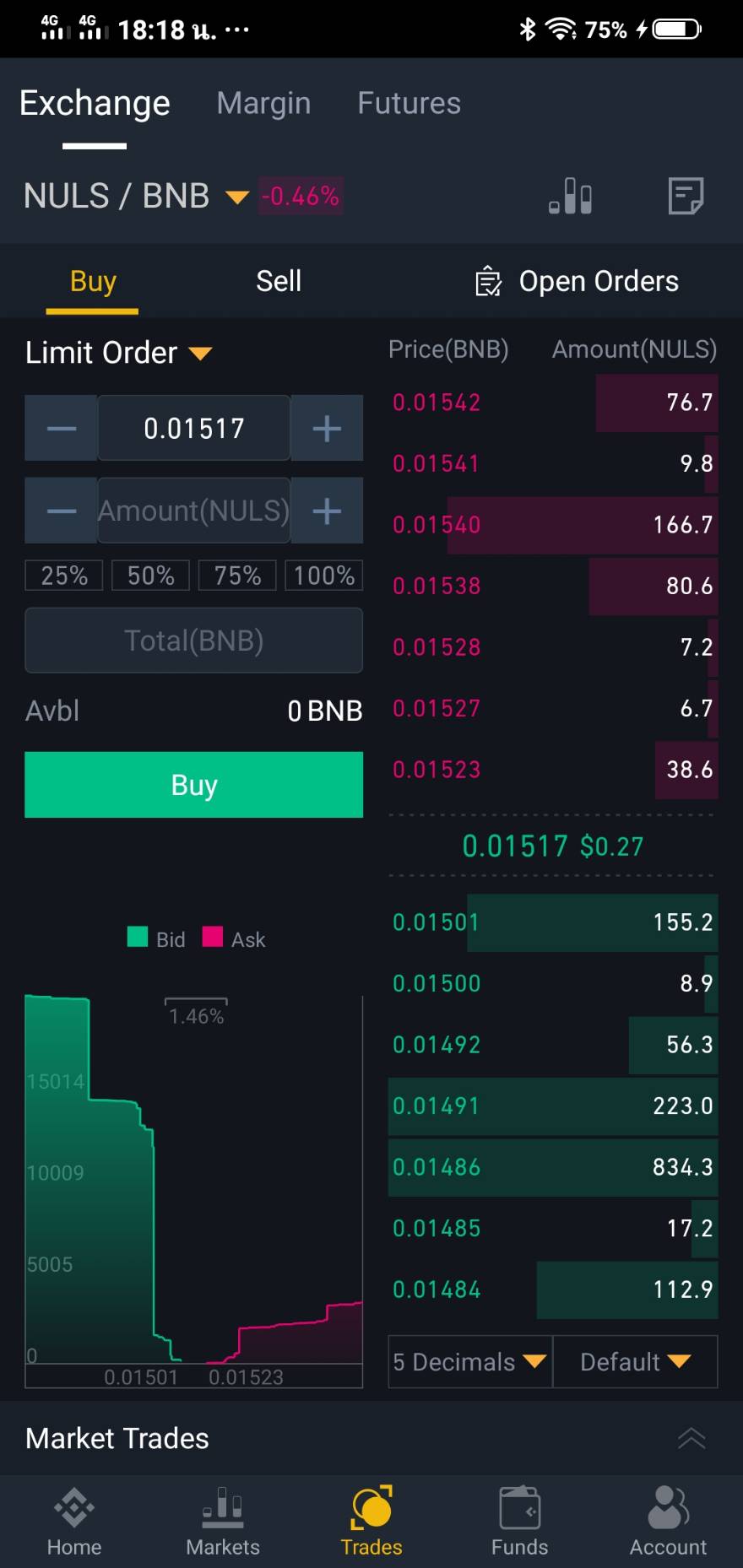
Task: Select the 0.01540 ask price row
Action: click(553, 525)
